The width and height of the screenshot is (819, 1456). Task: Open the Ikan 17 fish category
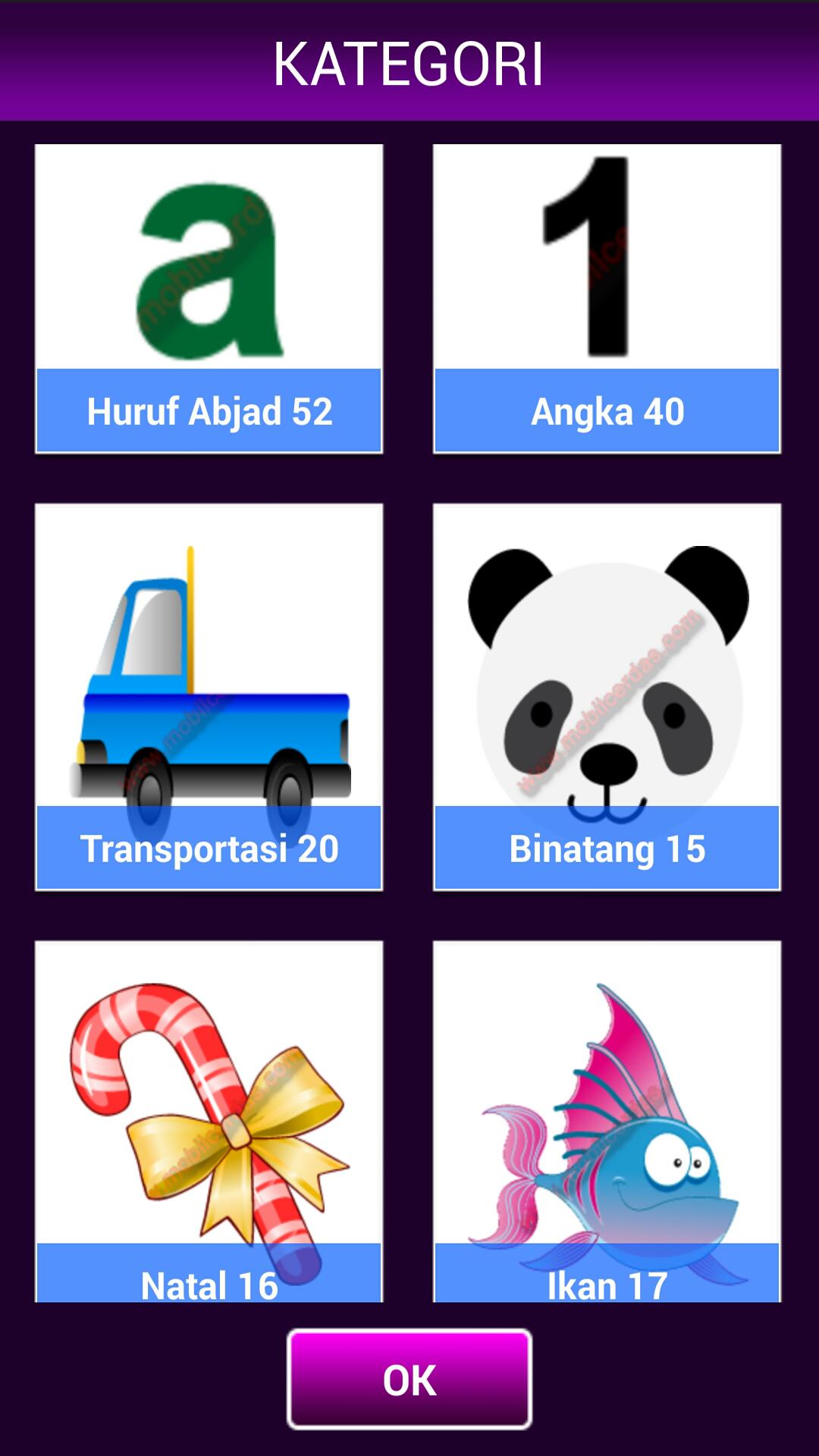click(x=607, y=1121)
